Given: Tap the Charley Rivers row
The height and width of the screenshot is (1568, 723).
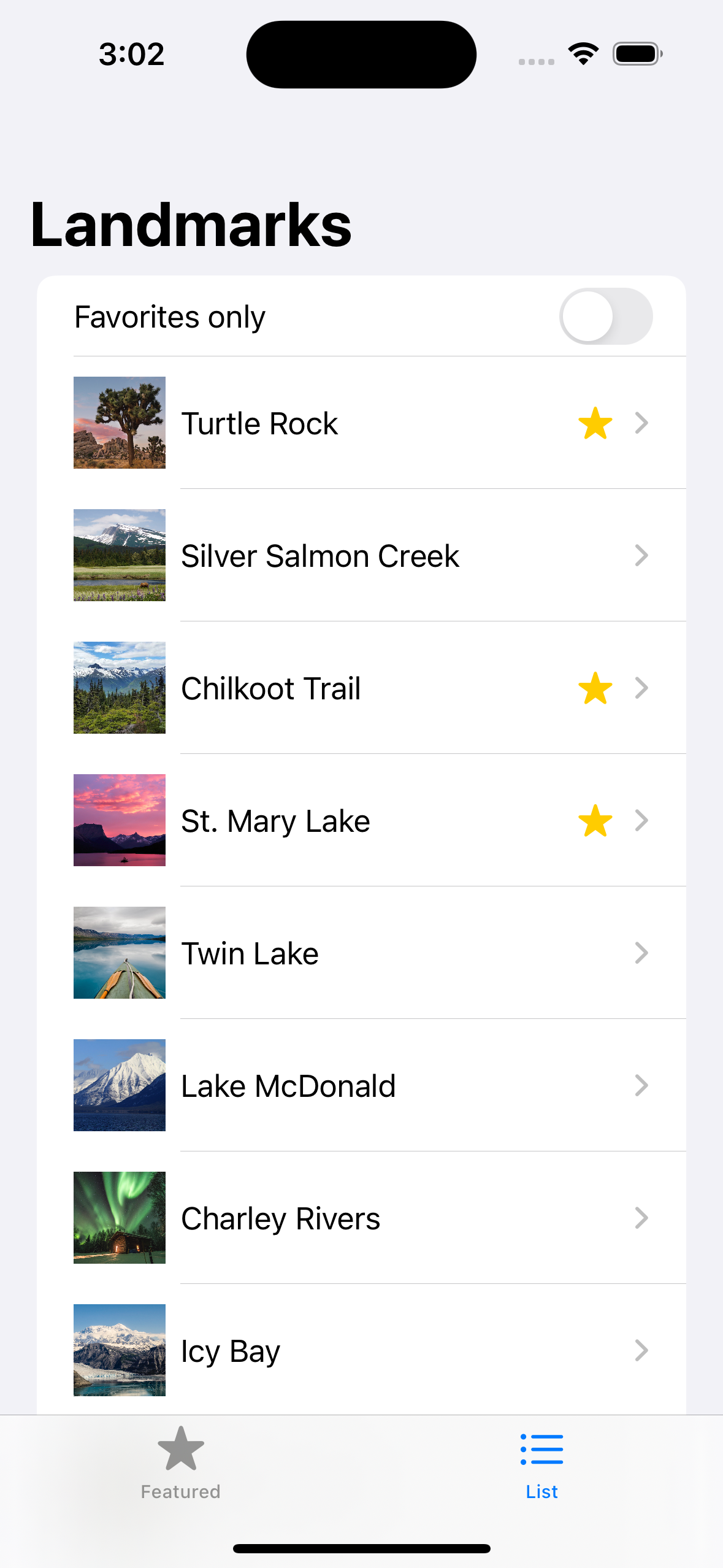Looking at the screenshot, I should coord(361,1218).
